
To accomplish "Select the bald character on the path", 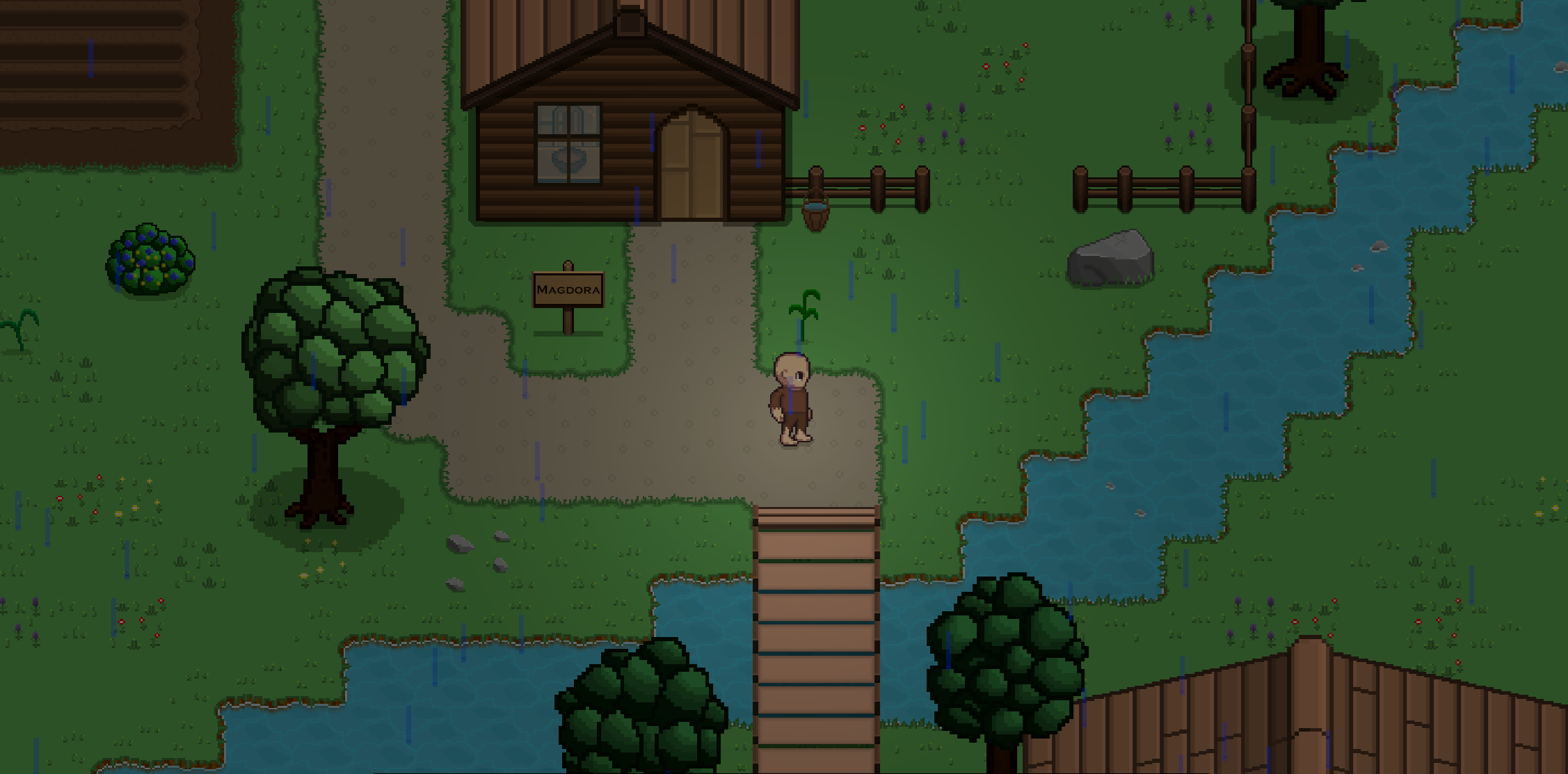I will 792,399.
